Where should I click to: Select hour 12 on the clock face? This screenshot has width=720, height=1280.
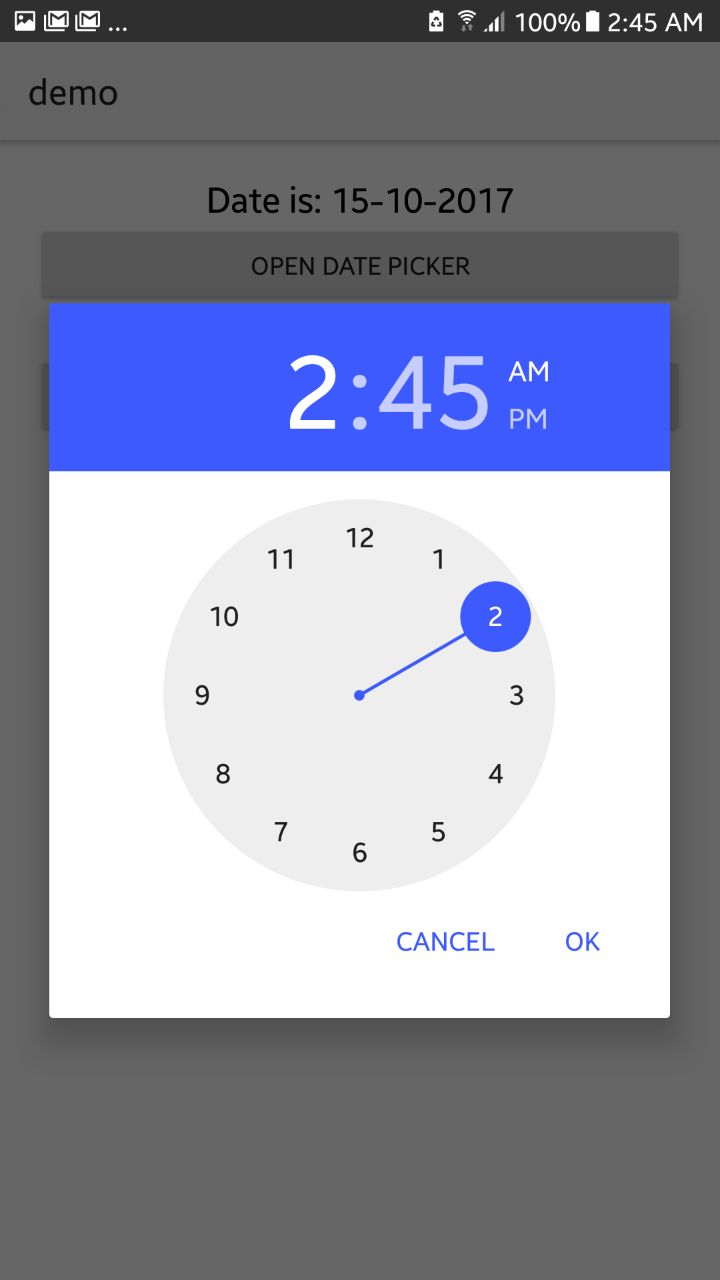360,537
